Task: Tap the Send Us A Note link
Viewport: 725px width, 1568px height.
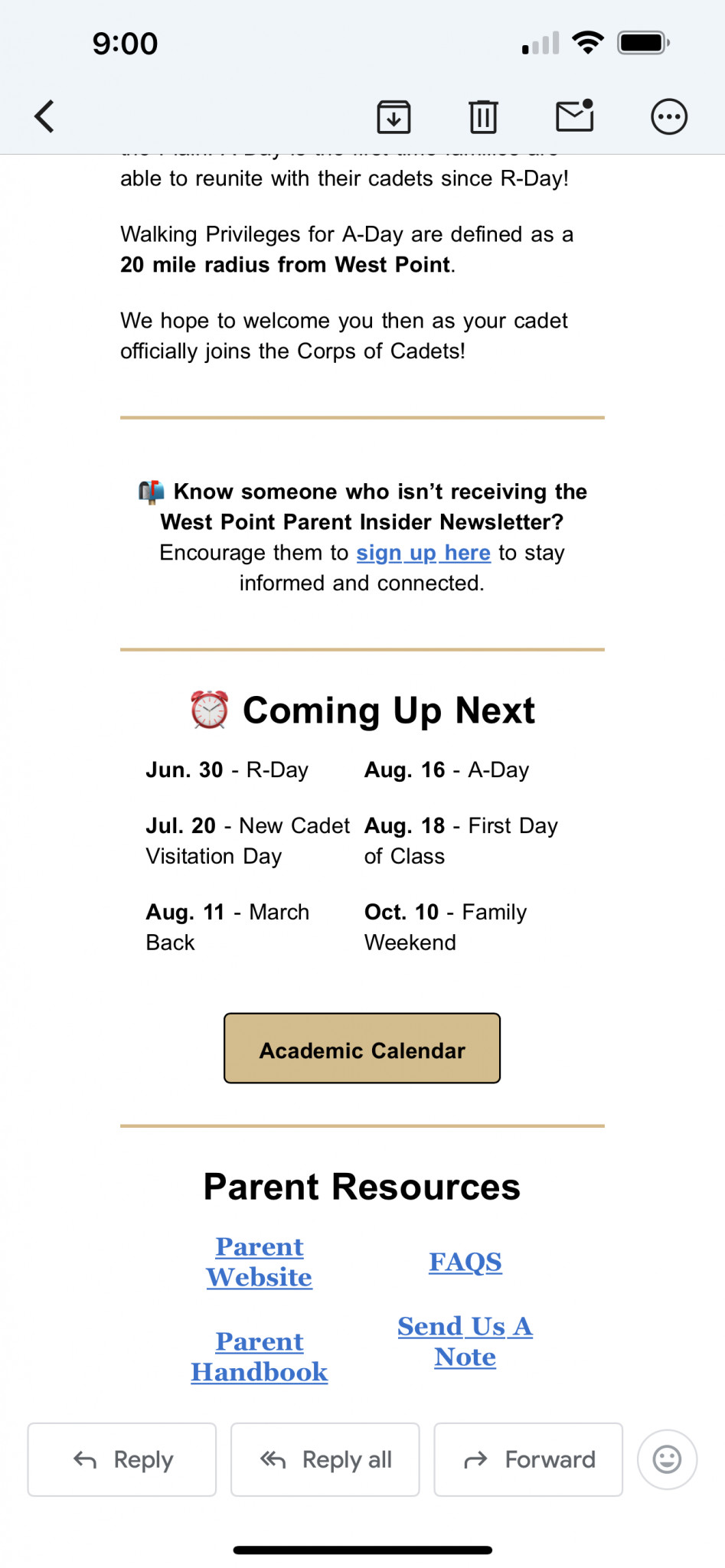Action: pyautogui.click(x=465, y=1341)
